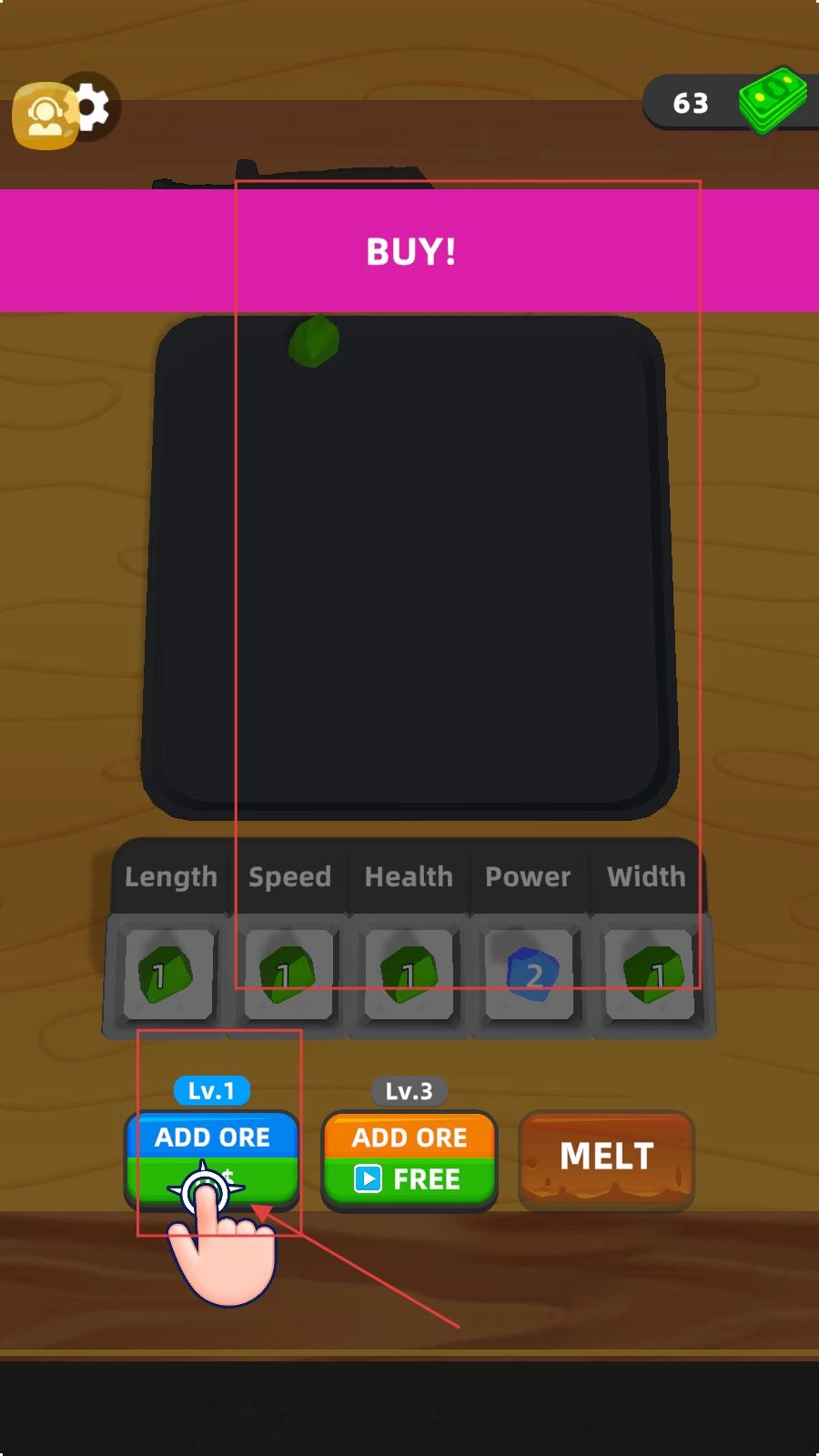Tap the MELT button

[x=607, y=1158]
